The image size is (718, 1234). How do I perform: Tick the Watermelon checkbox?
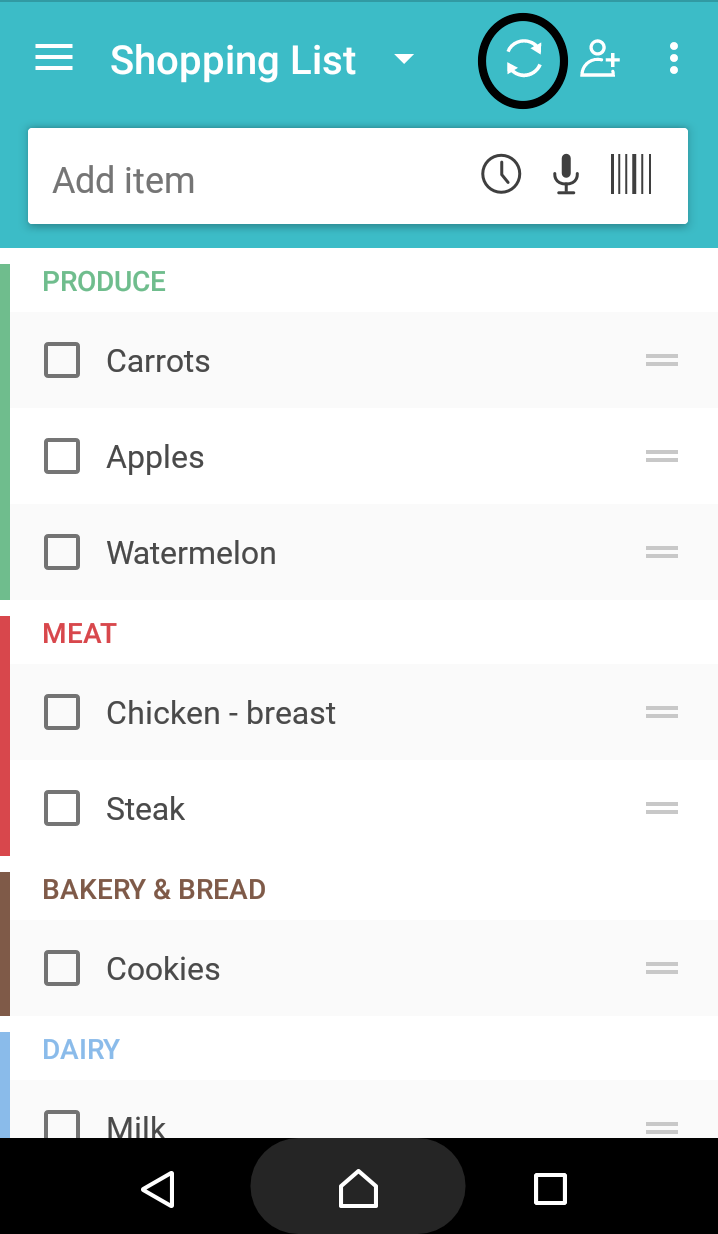pyautogui.click(x=62, y=552)
